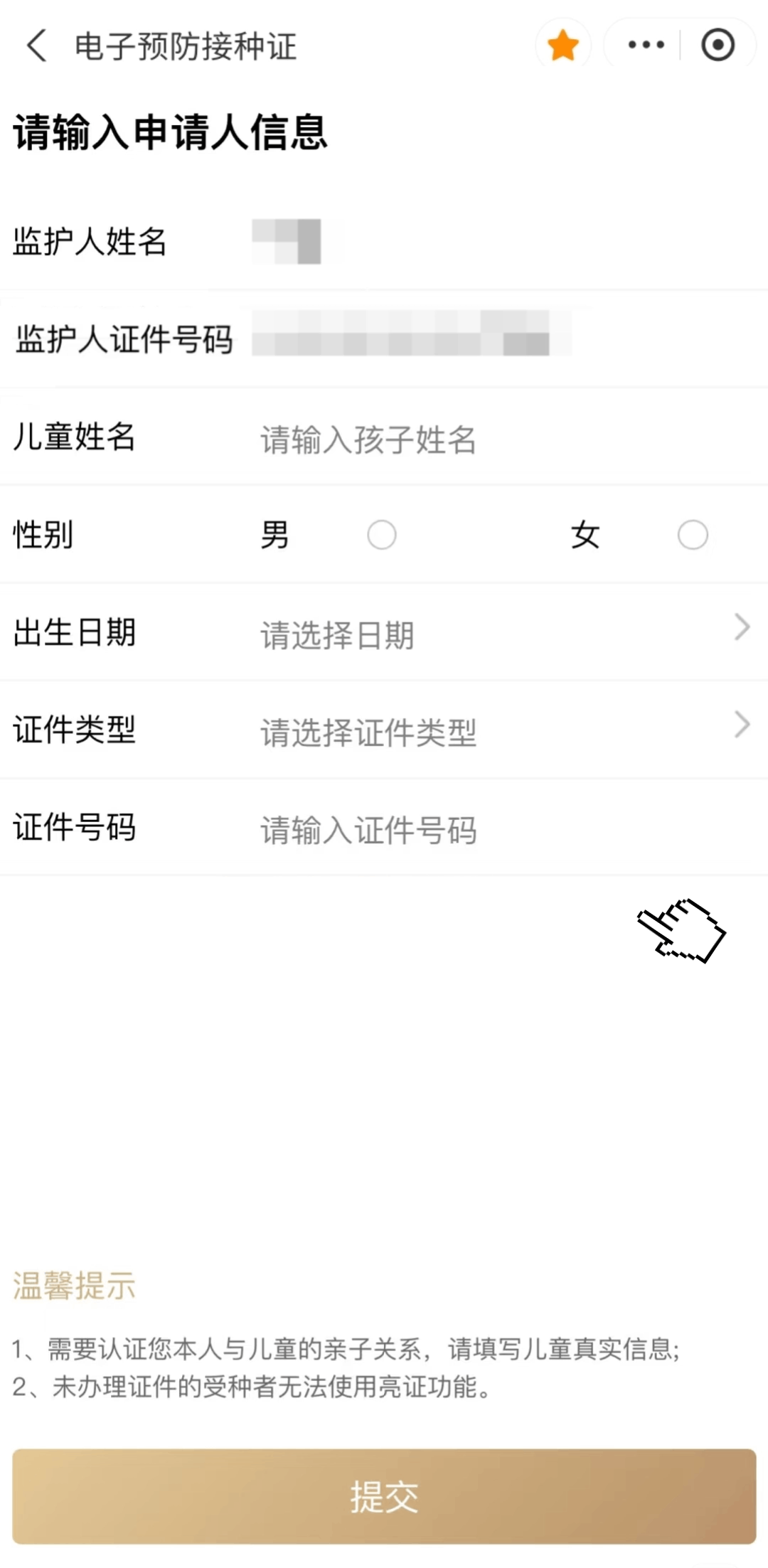
Task: Select 男 for gender
Action: (x=382, y=535)
